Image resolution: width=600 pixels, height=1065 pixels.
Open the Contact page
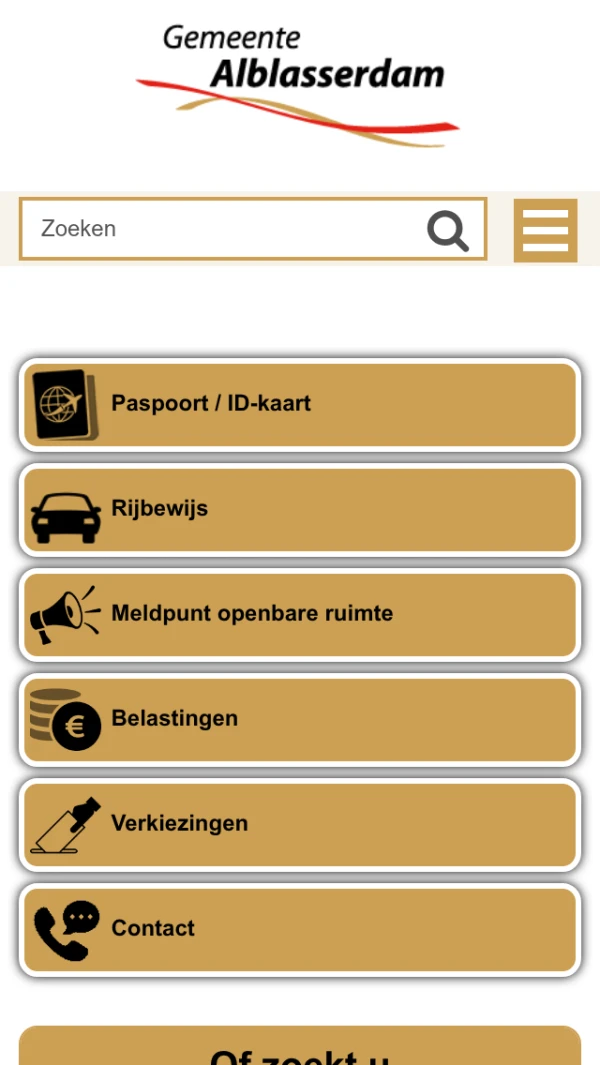pyautogui.click(x=300, y=929)
